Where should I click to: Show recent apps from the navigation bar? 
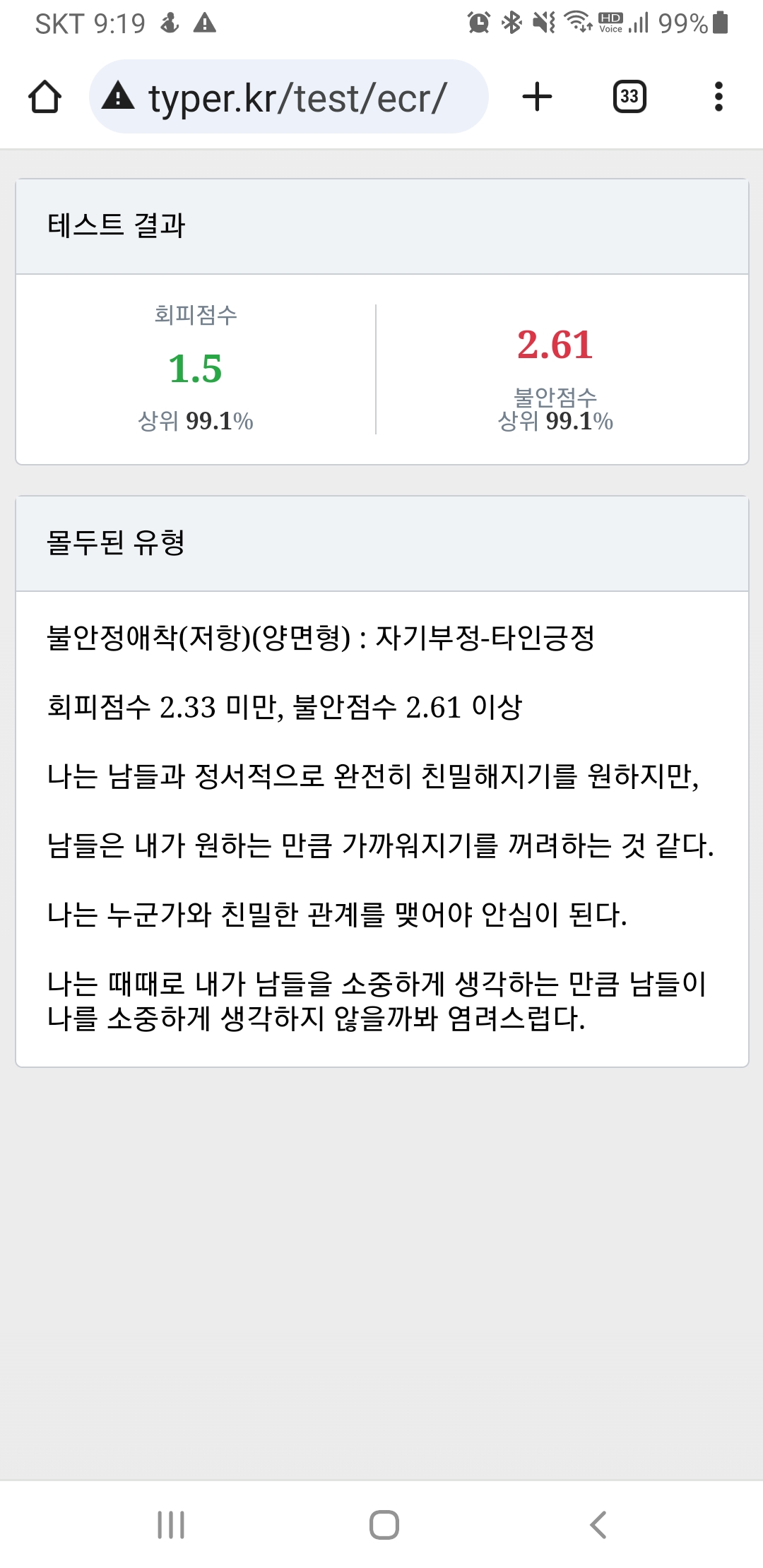171,1525
